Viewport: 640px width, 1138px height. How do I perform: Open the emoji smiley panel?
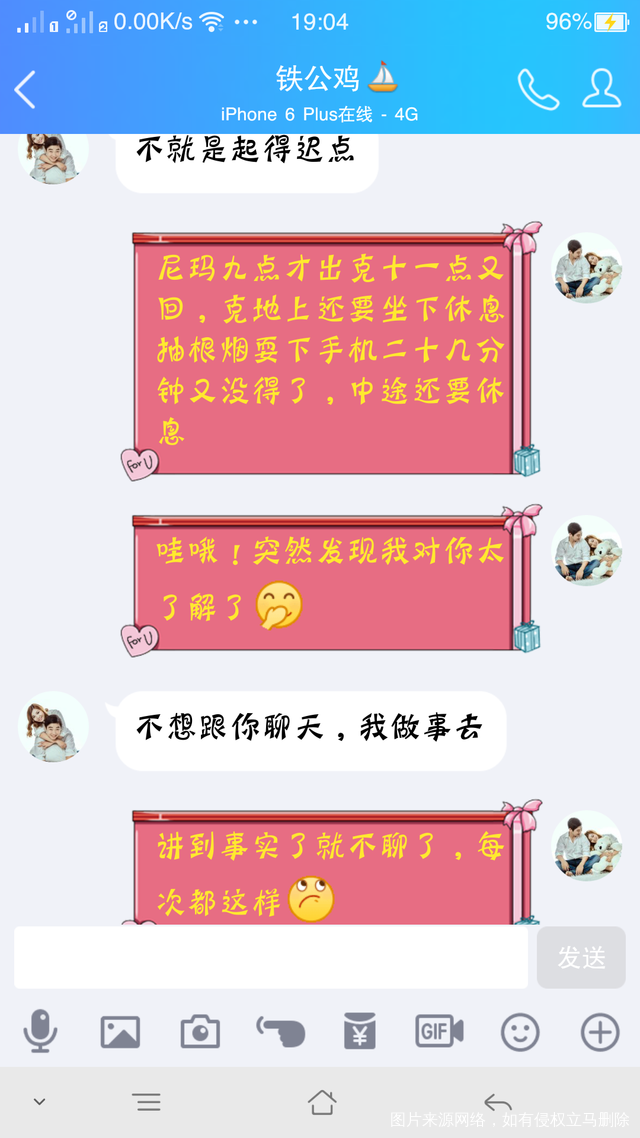(520, 1031)
